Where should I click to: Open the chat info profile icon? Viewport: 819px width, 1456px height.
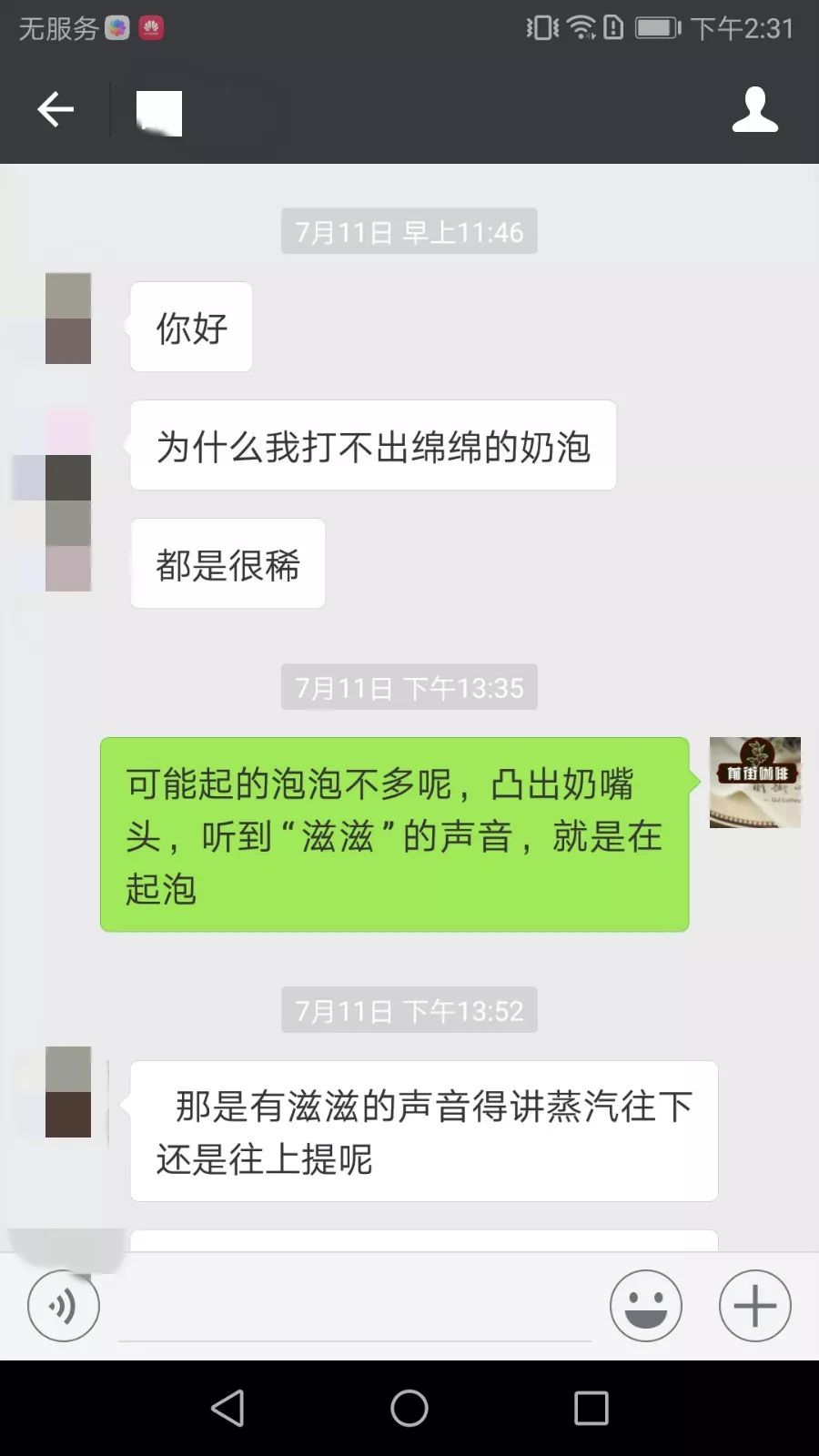point(754,110)
